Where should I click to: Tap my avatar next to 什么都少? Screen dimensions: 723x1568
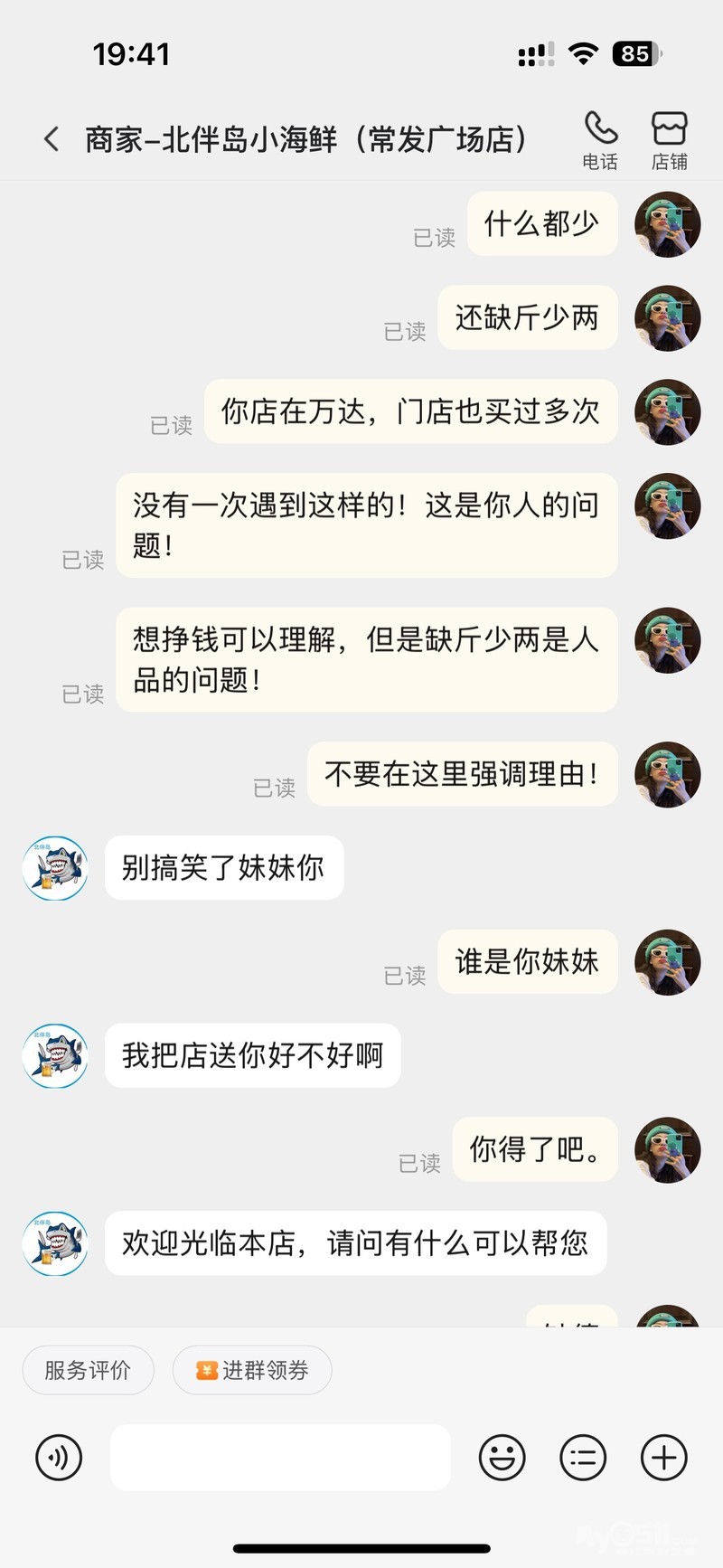[668, 224]
